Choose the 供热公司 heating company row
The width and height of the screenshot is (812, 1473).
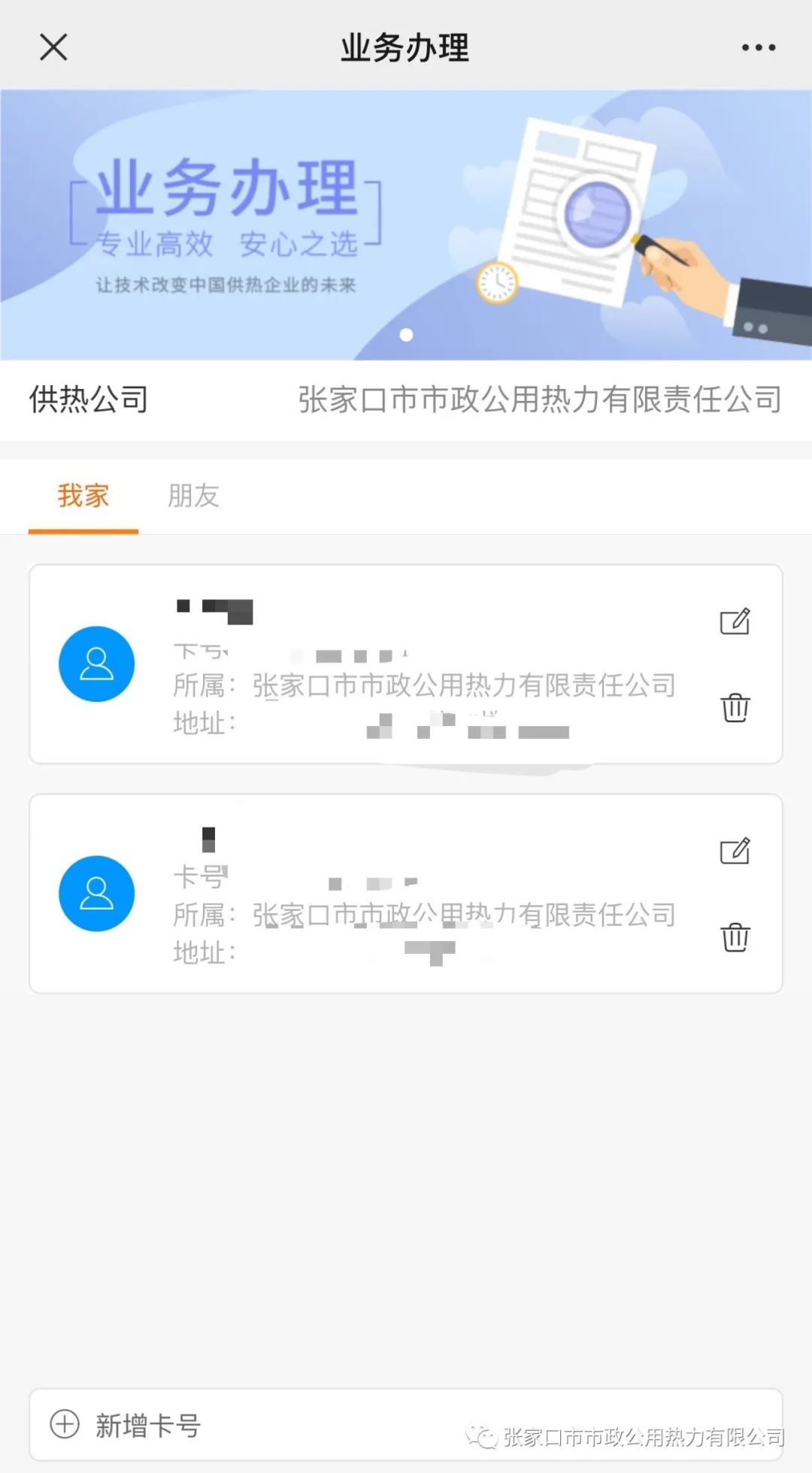[406, 399]
